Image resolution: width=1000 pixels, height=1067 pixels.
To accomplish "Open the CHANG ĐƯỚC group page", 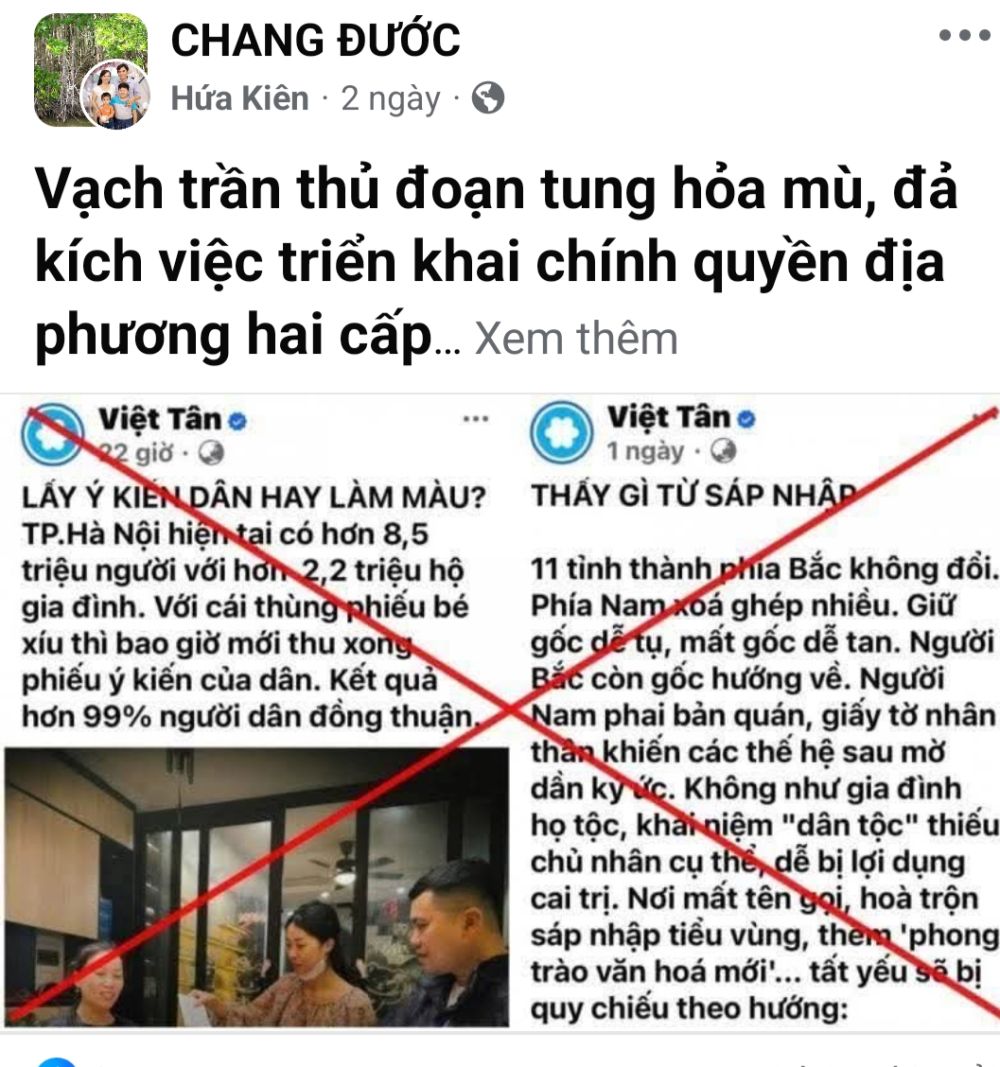I will point(315,40).
